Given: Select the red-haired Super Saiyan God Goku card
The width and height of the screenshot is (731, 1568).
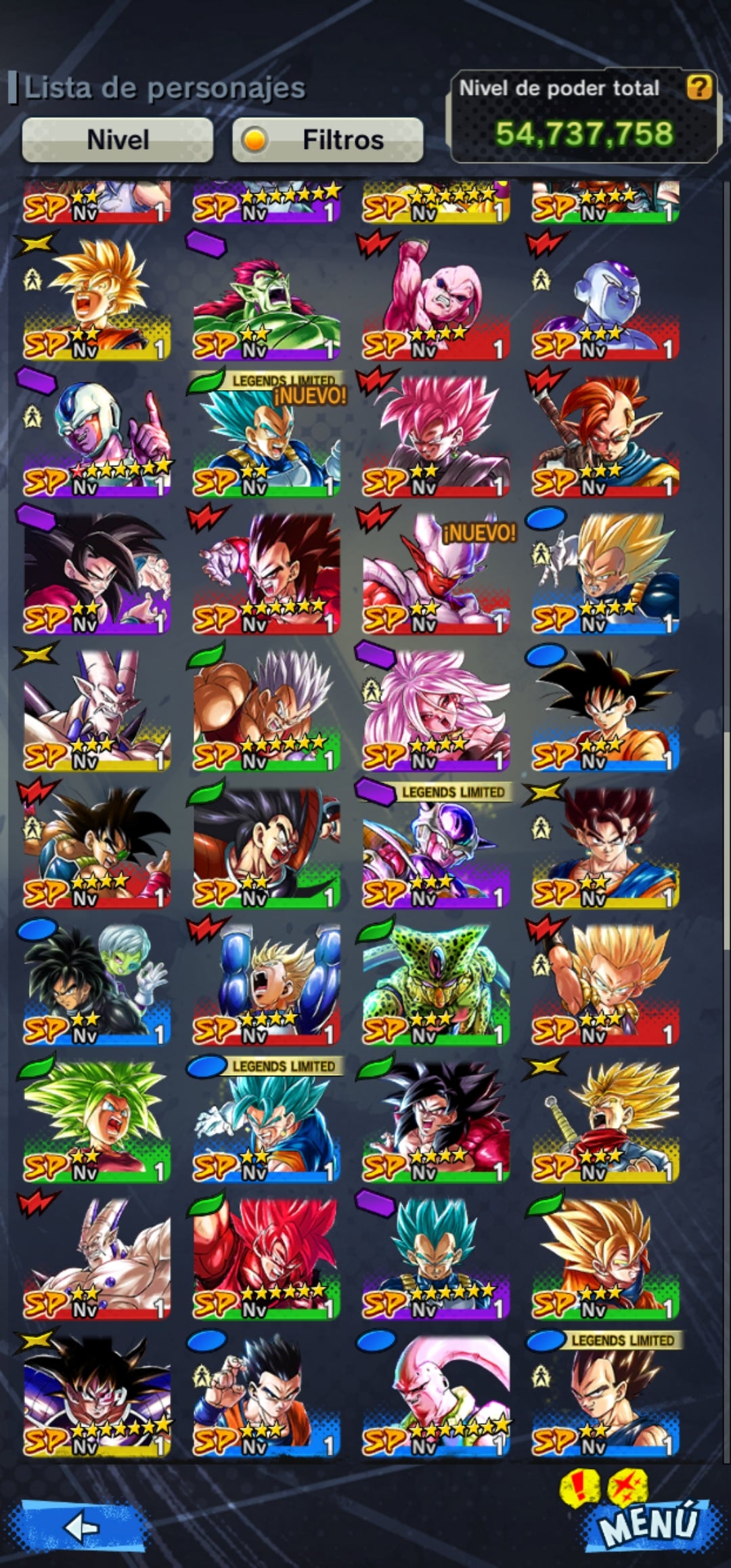Looking at the screenshot, I should coord(266,1258).
